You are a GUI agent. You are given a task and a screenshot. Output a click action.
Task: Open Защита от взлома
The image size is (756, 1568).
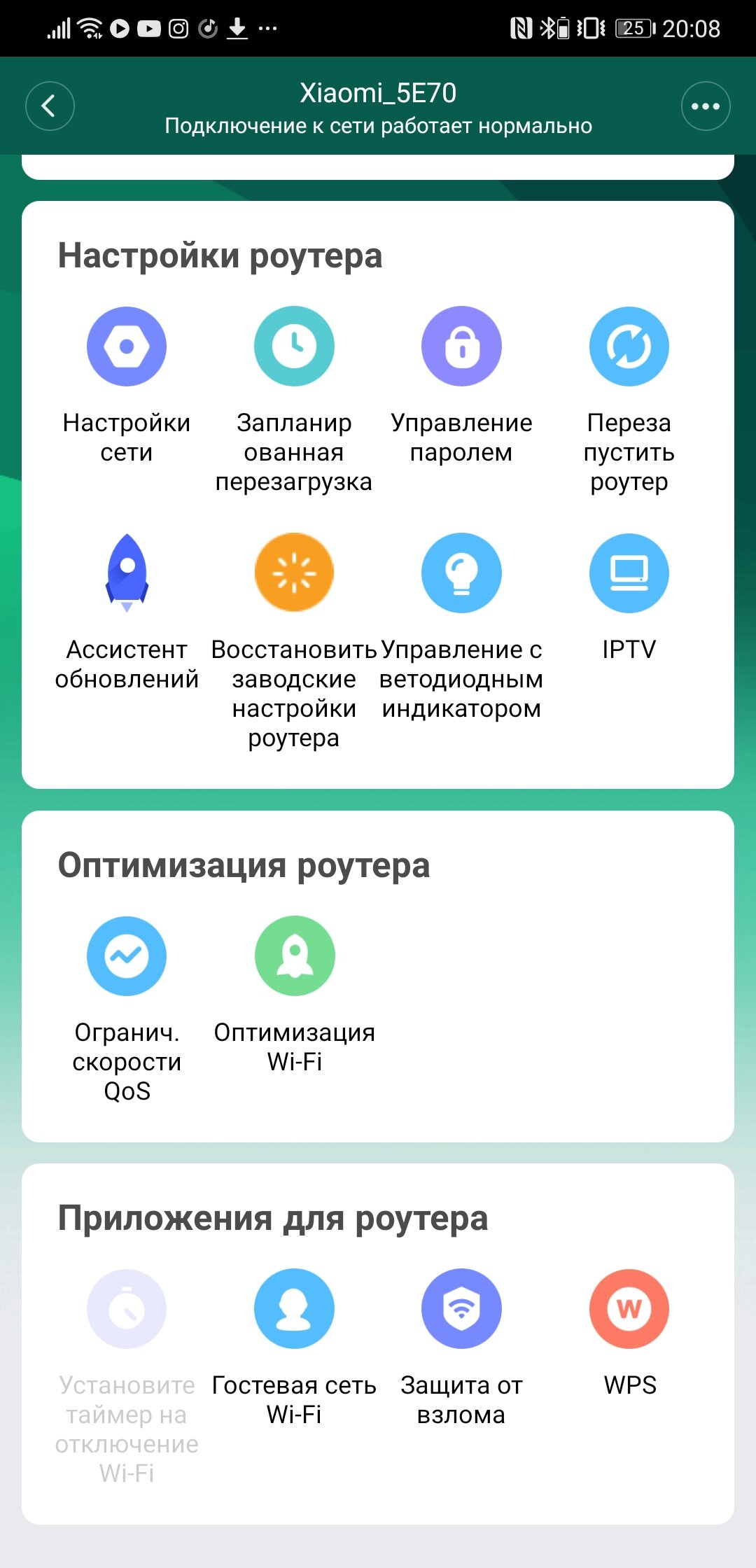click(461, 1309)
